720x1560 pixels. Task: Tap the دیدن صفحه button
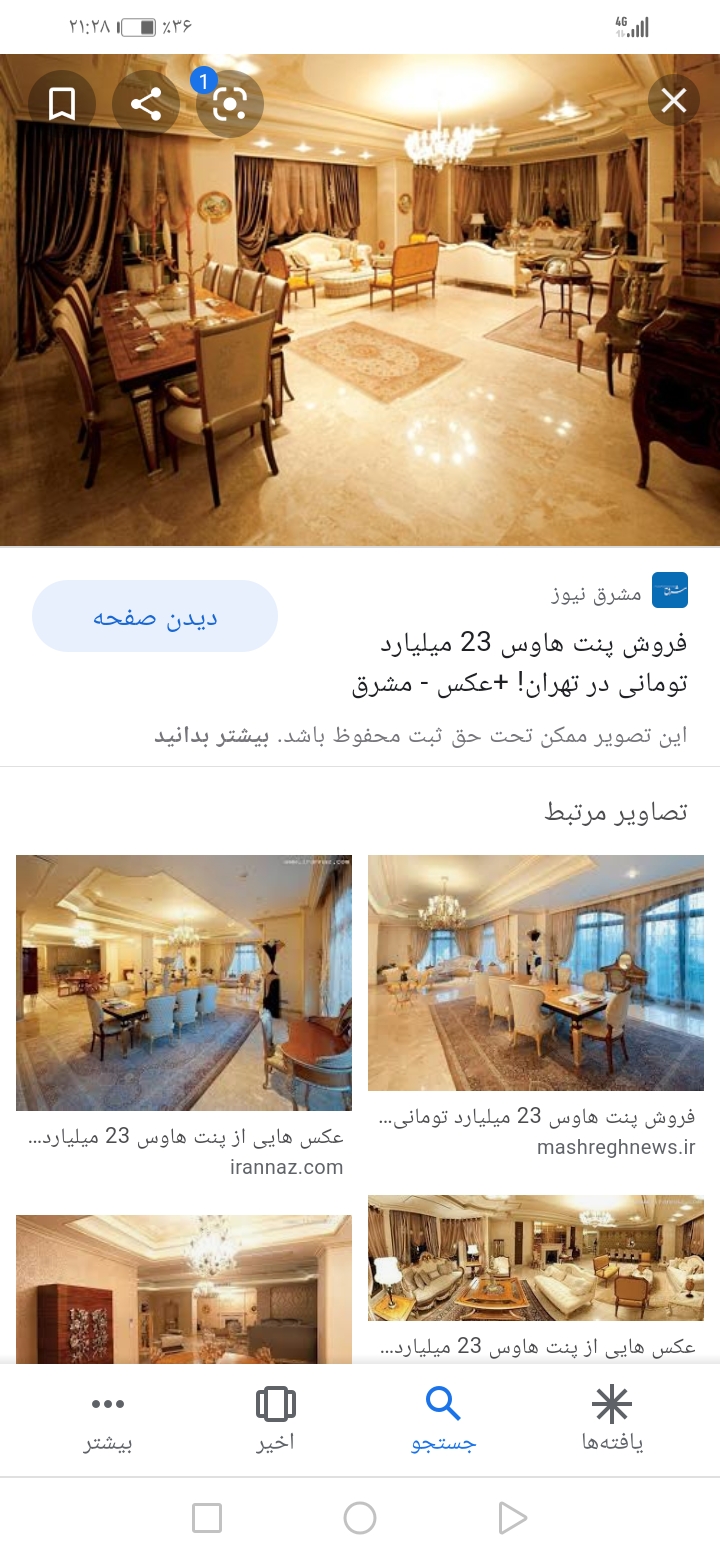pyautogui.click(x=155, y=617)
